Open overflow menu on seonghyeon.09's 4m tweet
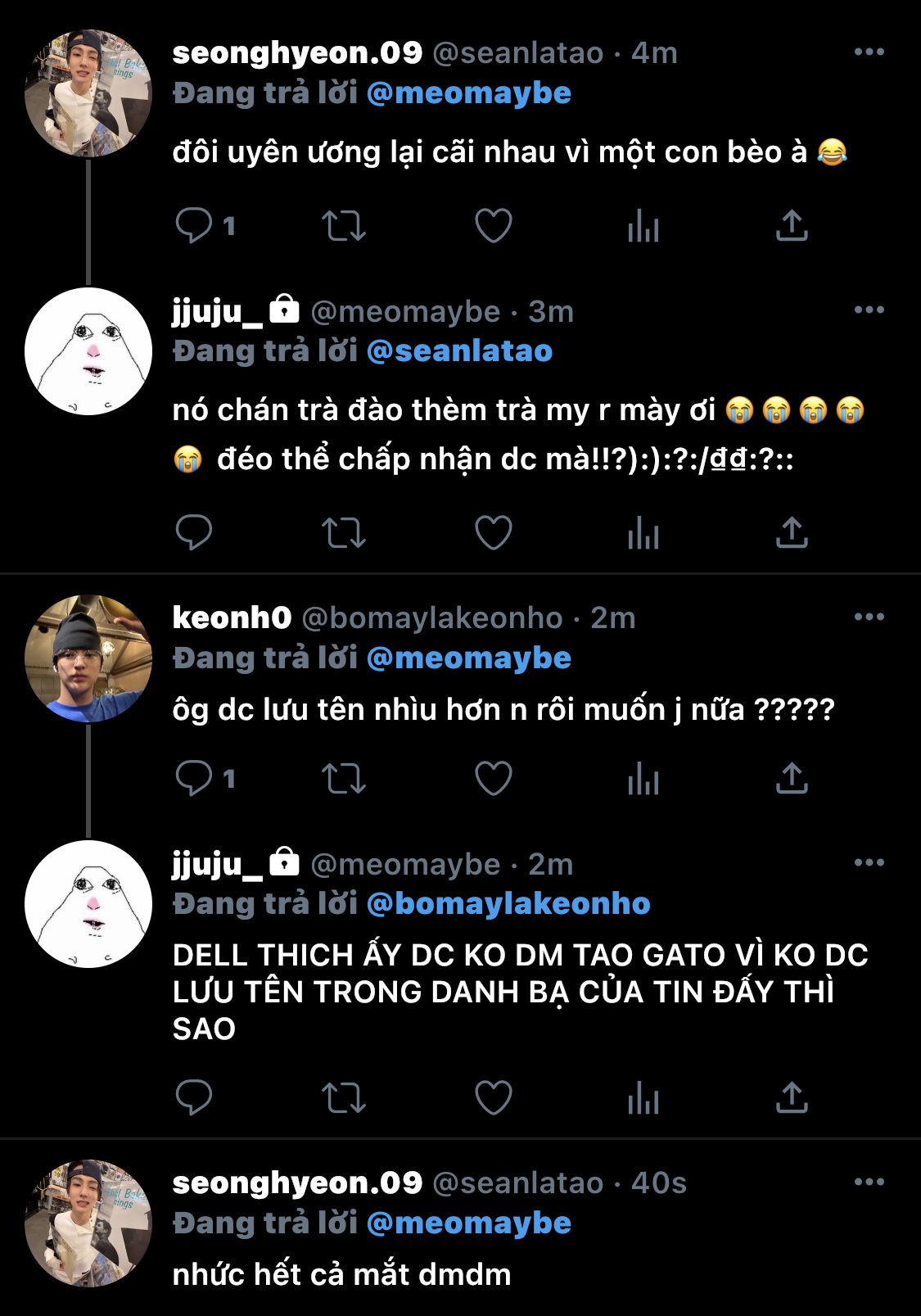The height and width of the screenshot is (1316, 921). tap(869, 52)
